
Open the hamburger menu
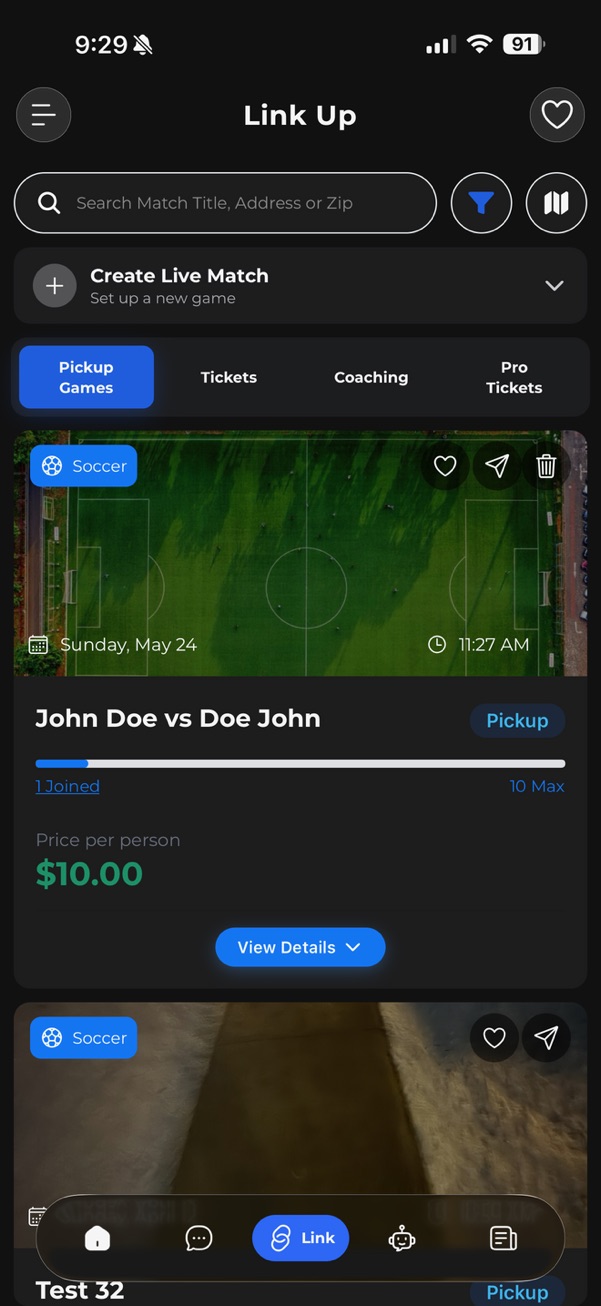43,115
